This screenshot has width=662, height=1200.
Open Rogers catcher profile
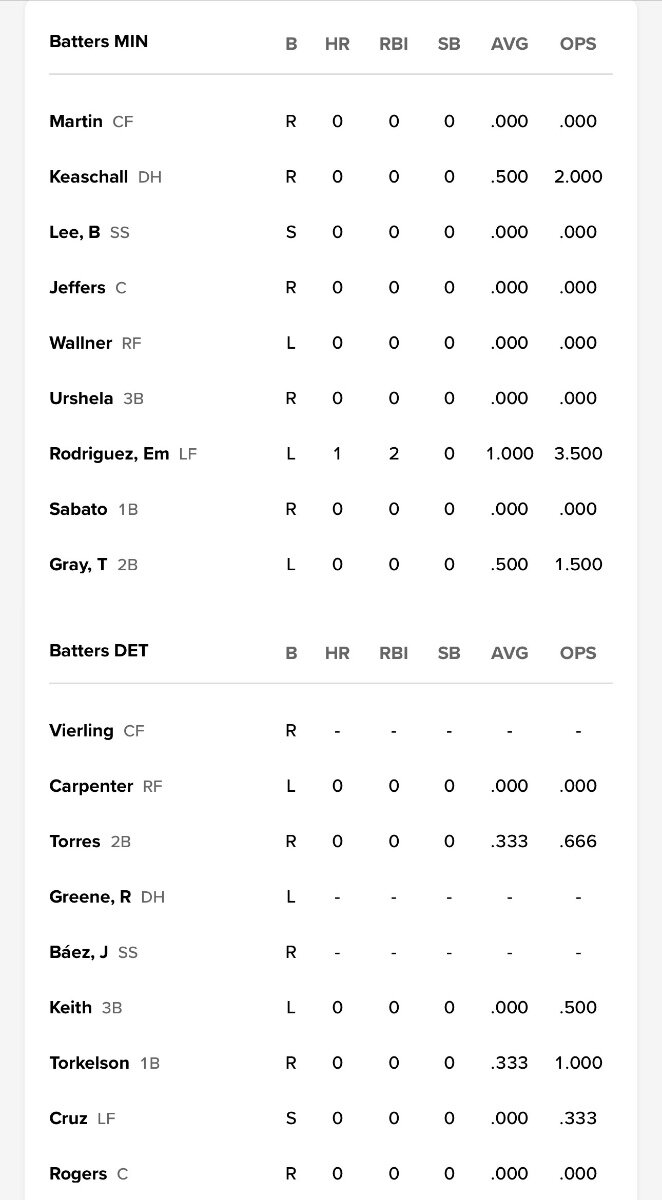75,1174
